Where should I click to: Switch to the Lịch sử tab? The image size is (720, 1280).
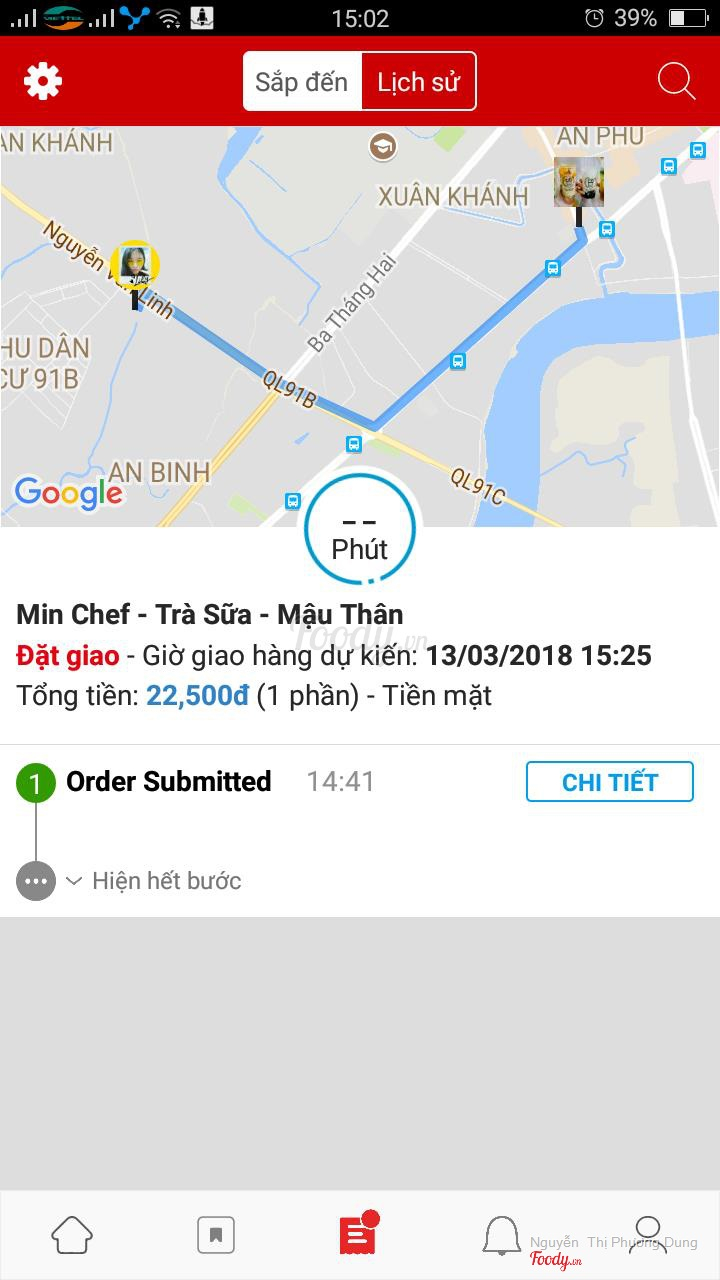tap(418, 82)
